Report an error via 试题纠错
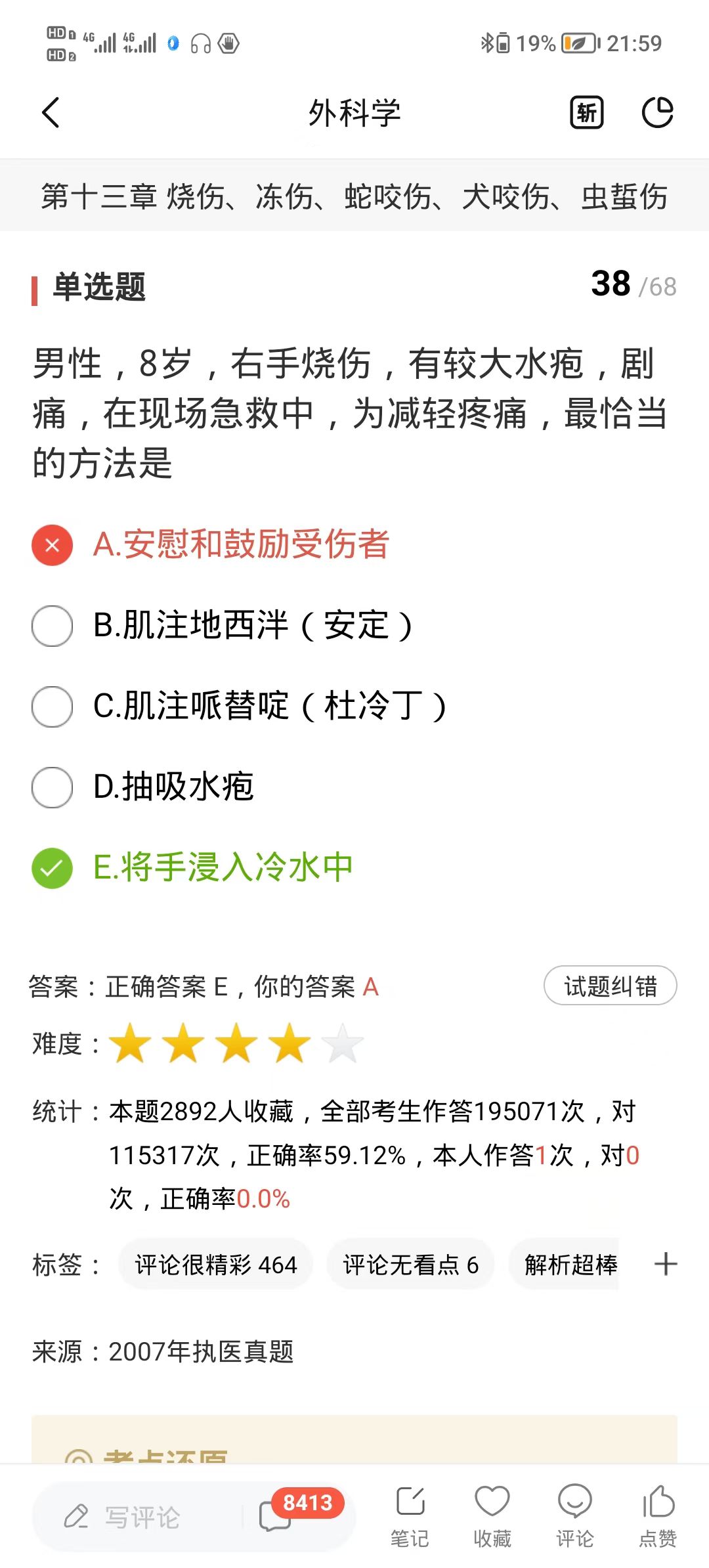 click(x=610, y=986)
